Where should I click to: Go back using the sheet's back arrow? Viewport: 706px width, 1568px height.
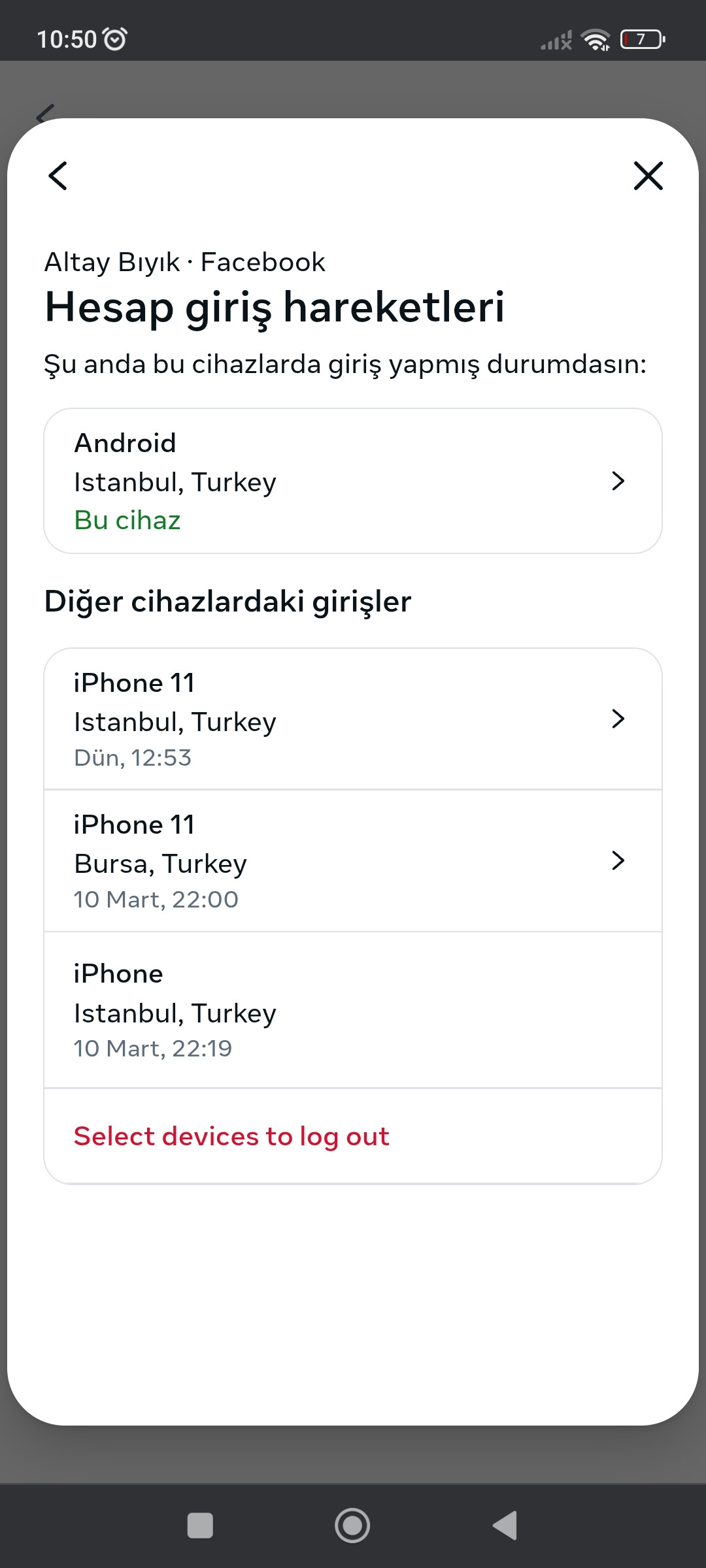tap(58, 176)
